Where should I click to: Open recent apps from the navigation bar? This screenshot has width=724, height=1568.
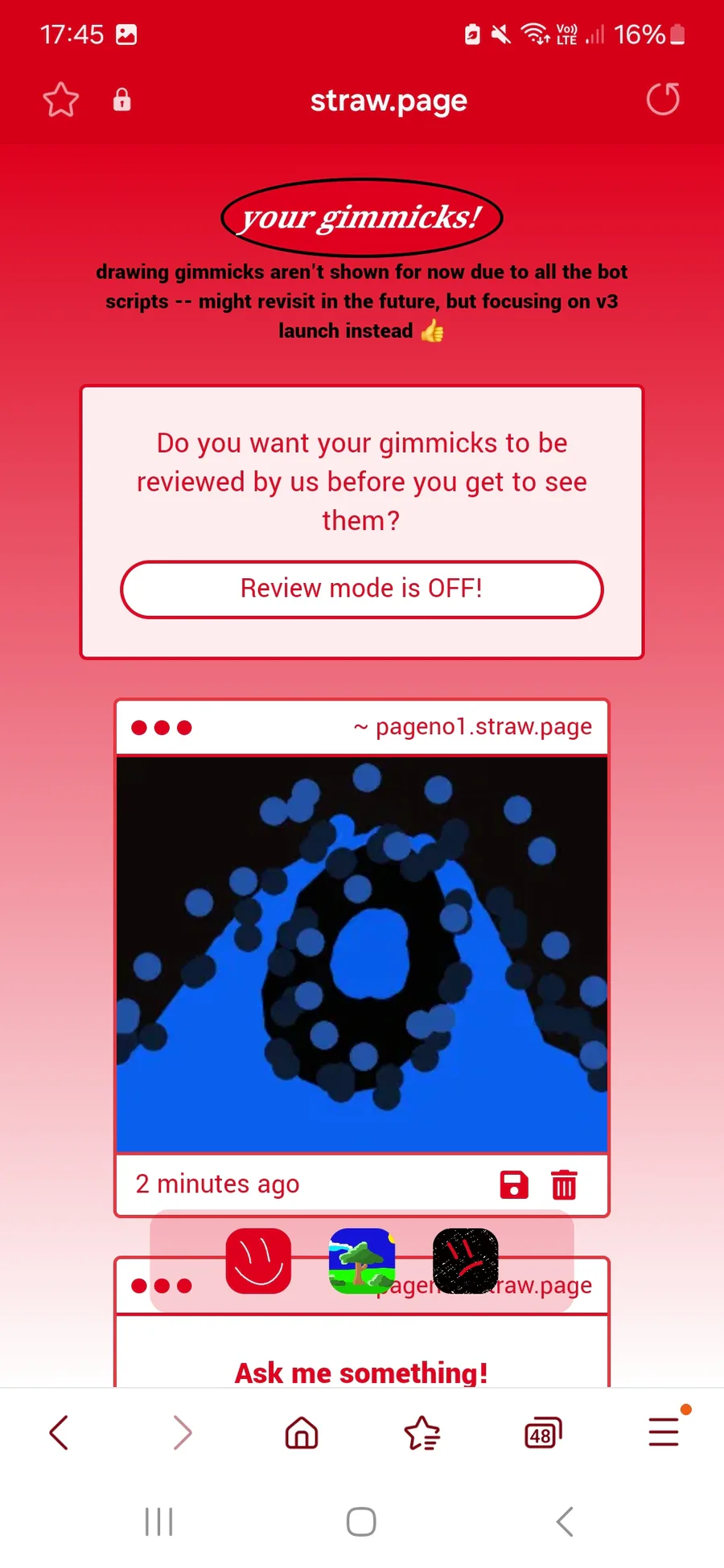tap(158, 1521)
